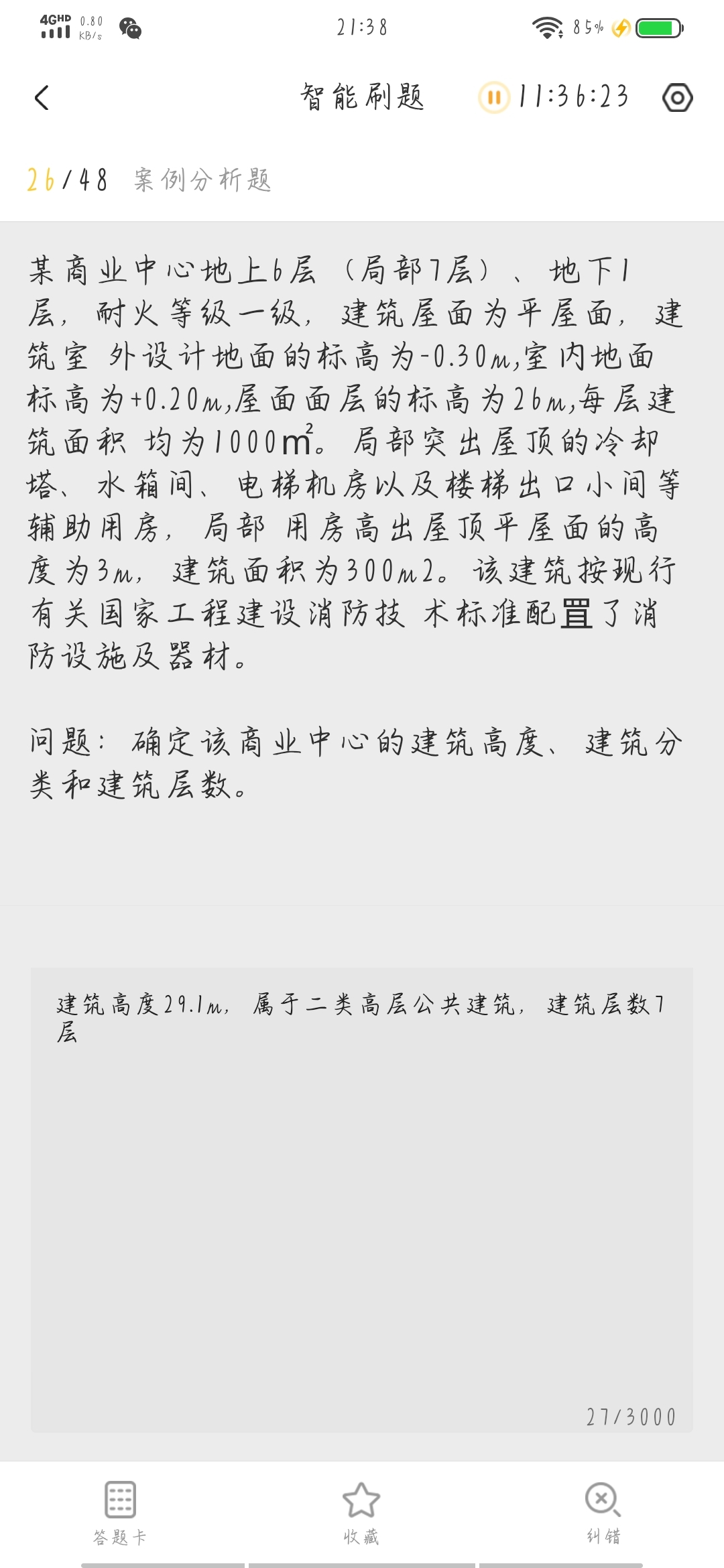Open the 答题卡 answer sheet
This screenshot has height=1568, width=724.
(x=120, y=1513)
